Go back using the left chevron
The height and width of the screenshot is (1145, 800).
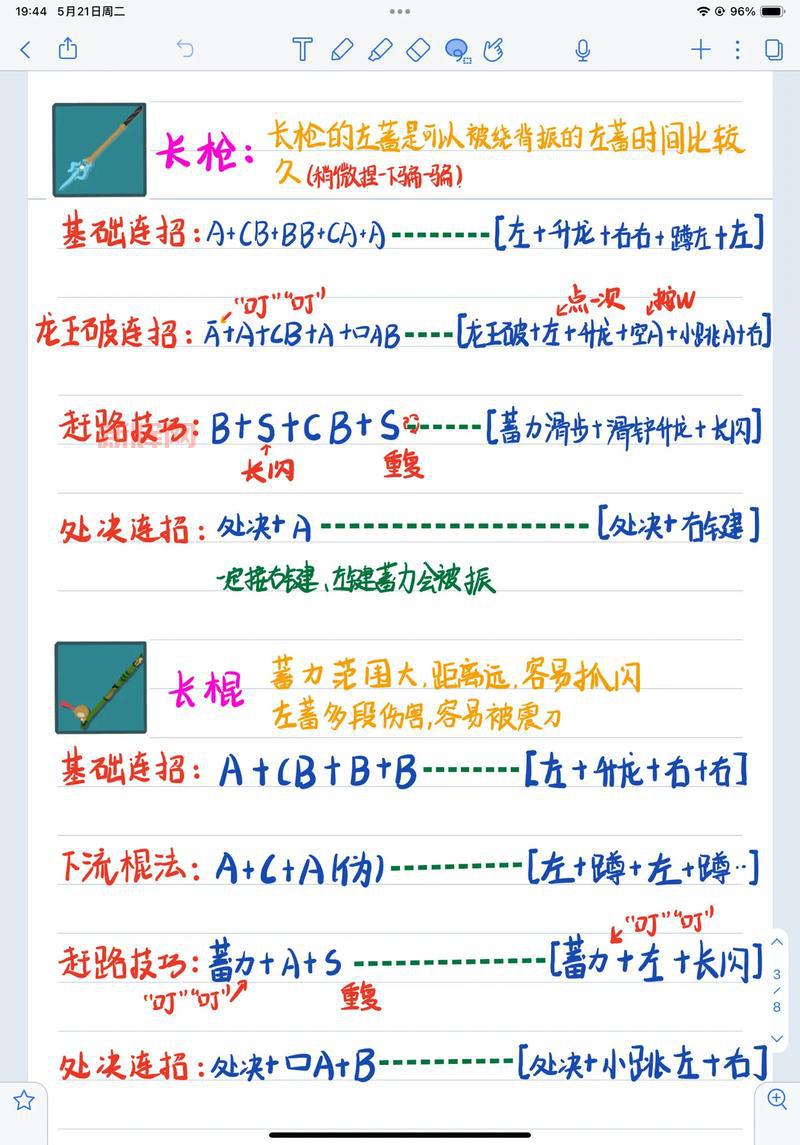point(25,49)
